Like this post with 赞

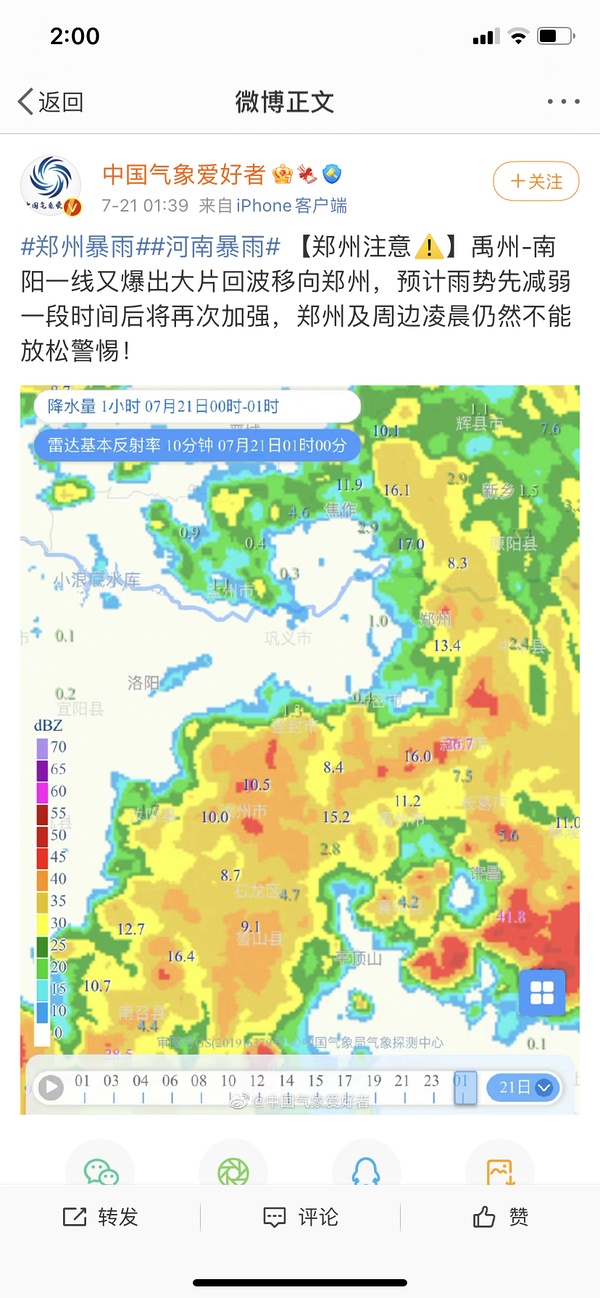point(500,1217)
